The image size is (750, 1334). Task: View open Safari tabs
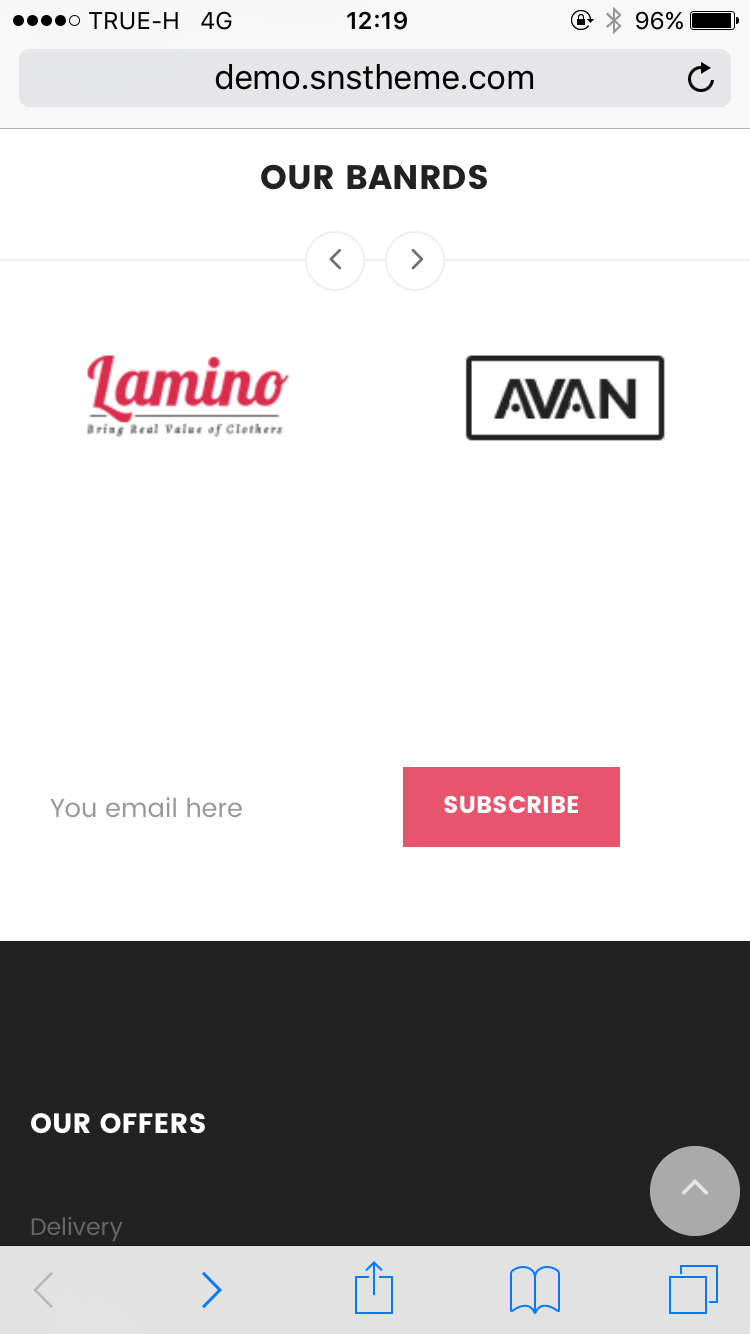coord(693,1290)
